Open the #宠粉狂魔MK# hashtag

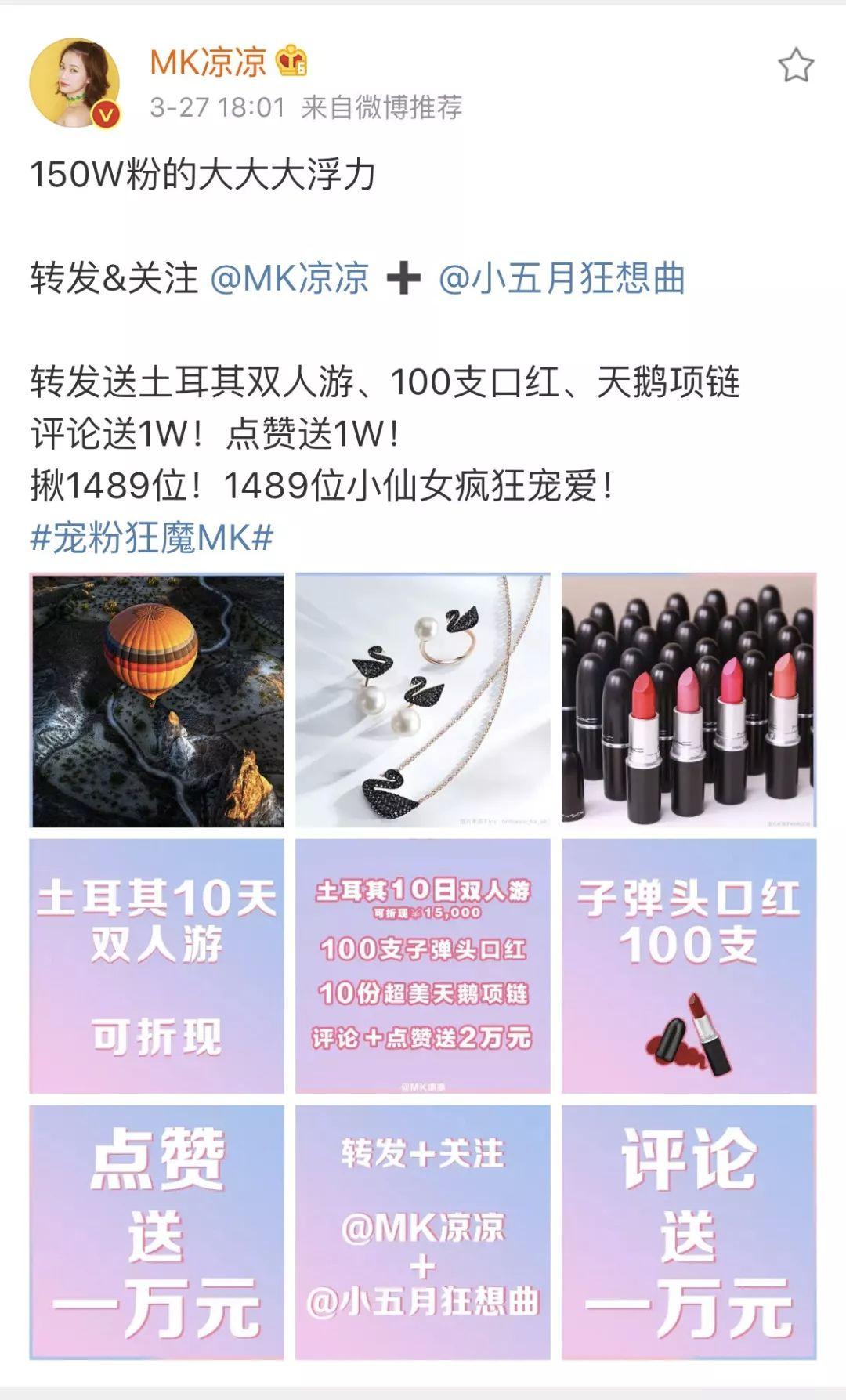151,538
